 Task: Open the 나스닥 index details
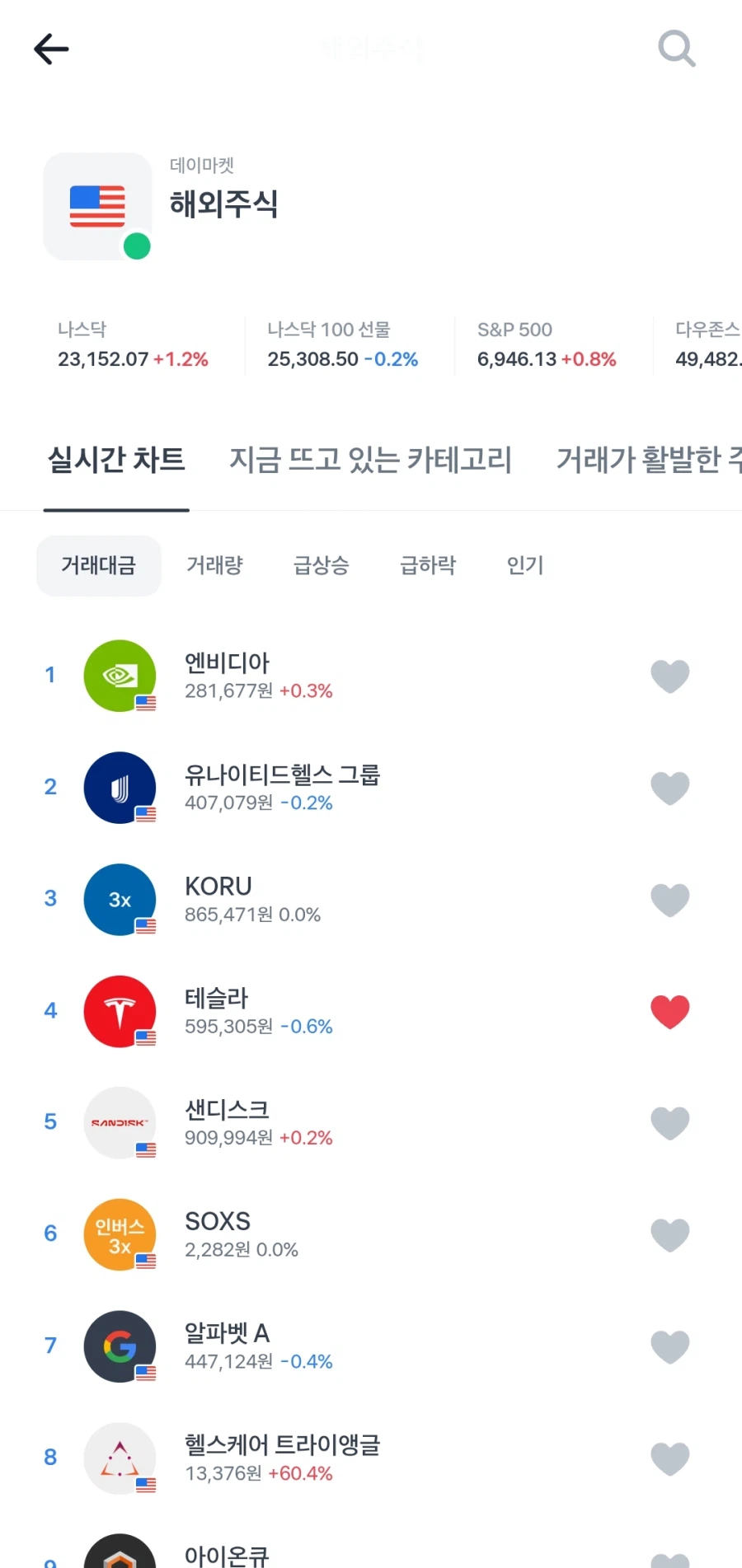[133, 344]
